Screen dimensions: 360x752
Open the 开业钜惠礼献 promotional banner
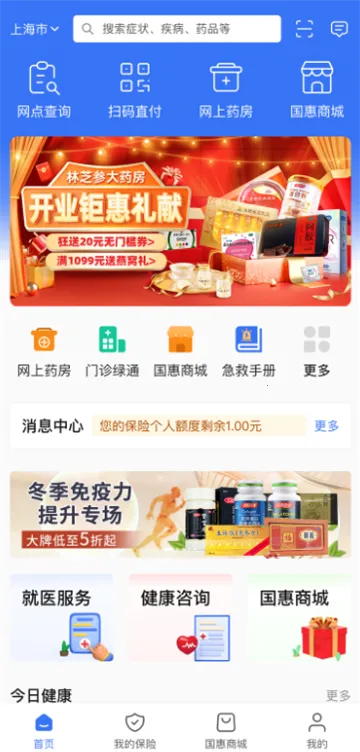pos(180,221)
